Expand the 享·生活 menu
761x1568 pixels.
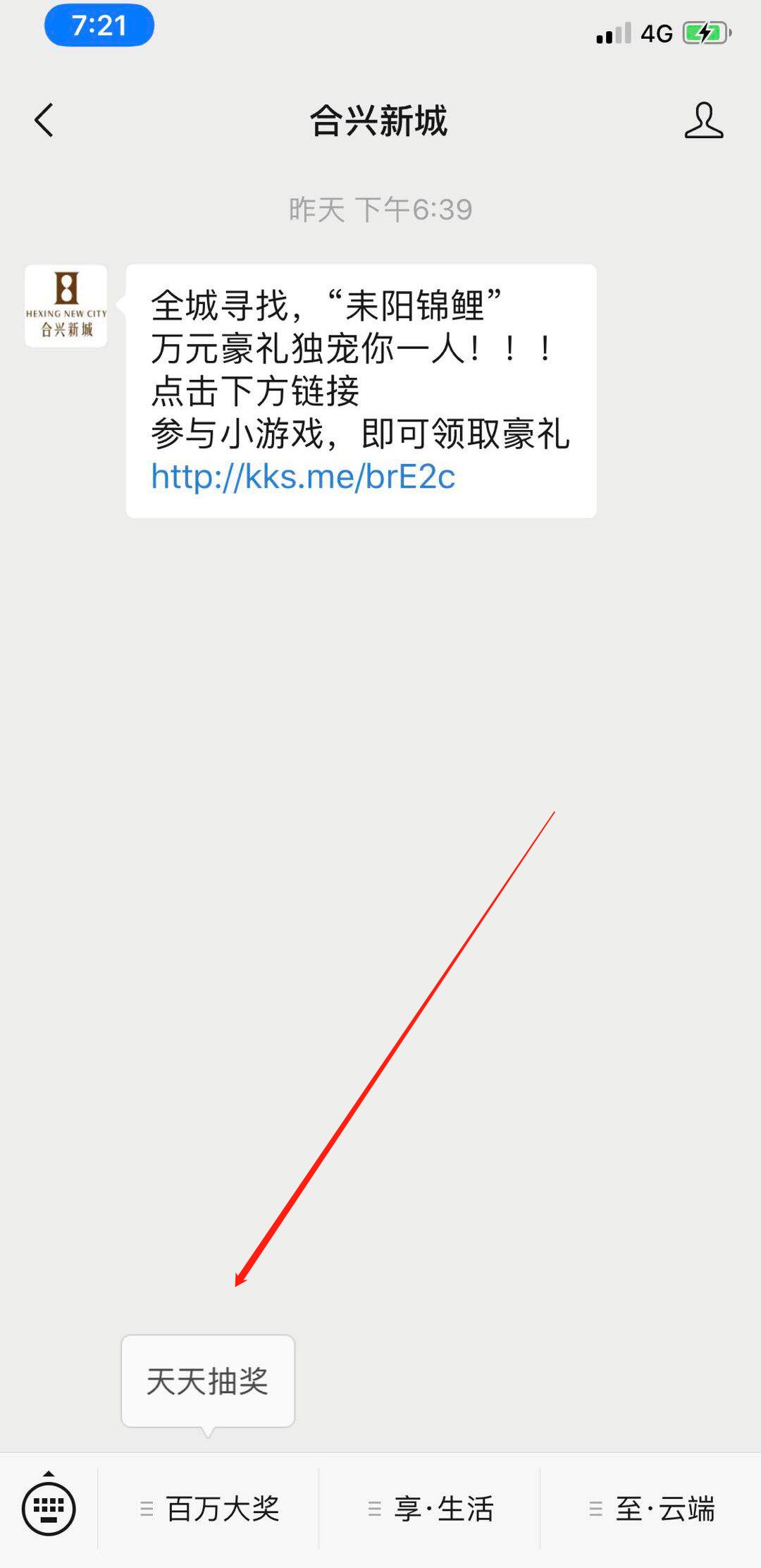431,1509
